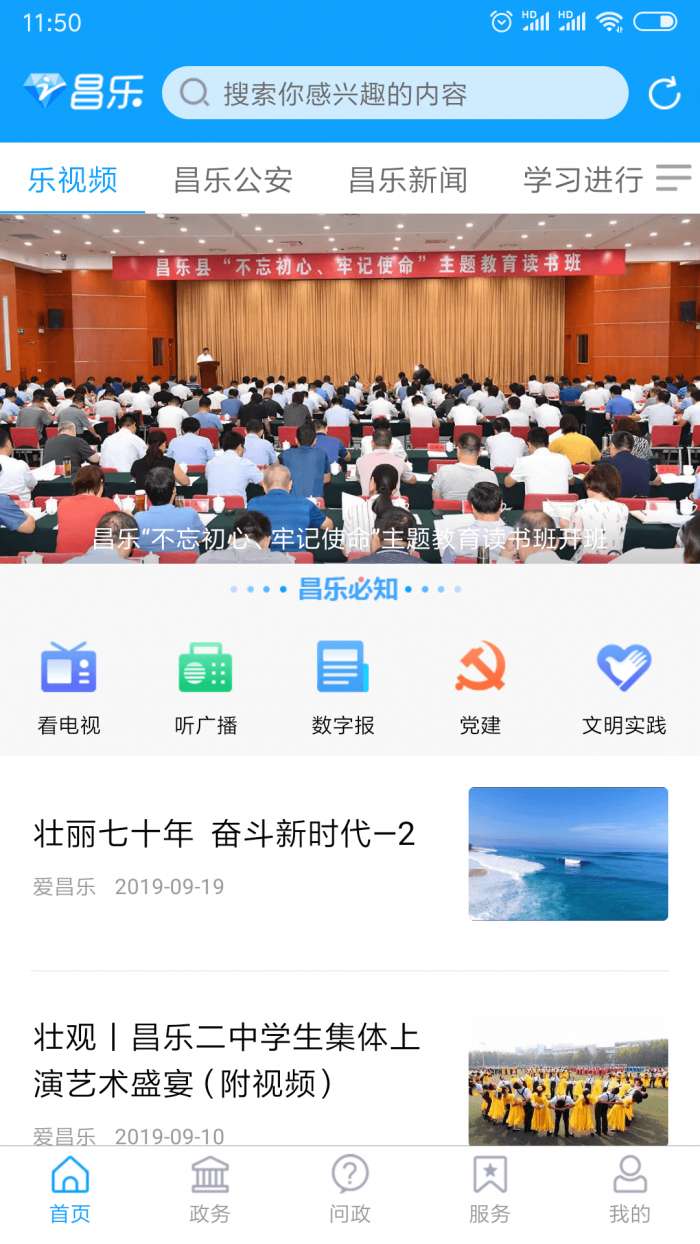Viewport: 700px width, 1244px height.
Task: Read the article 壮丽七十年 奋斗新时代-2
Action: coord(224,835)
